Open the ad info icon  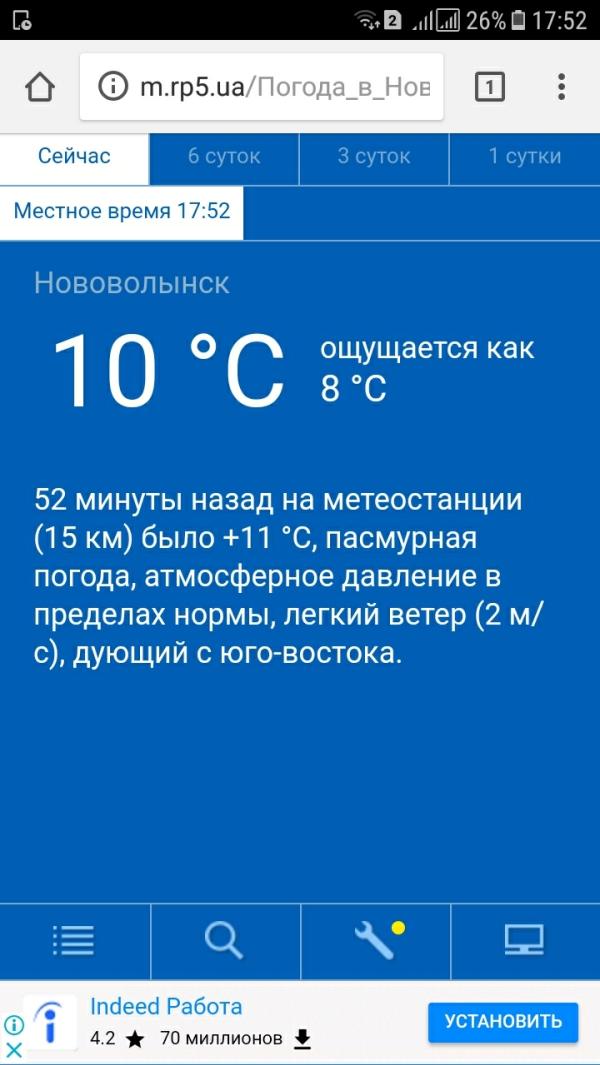click(14, 1025)
